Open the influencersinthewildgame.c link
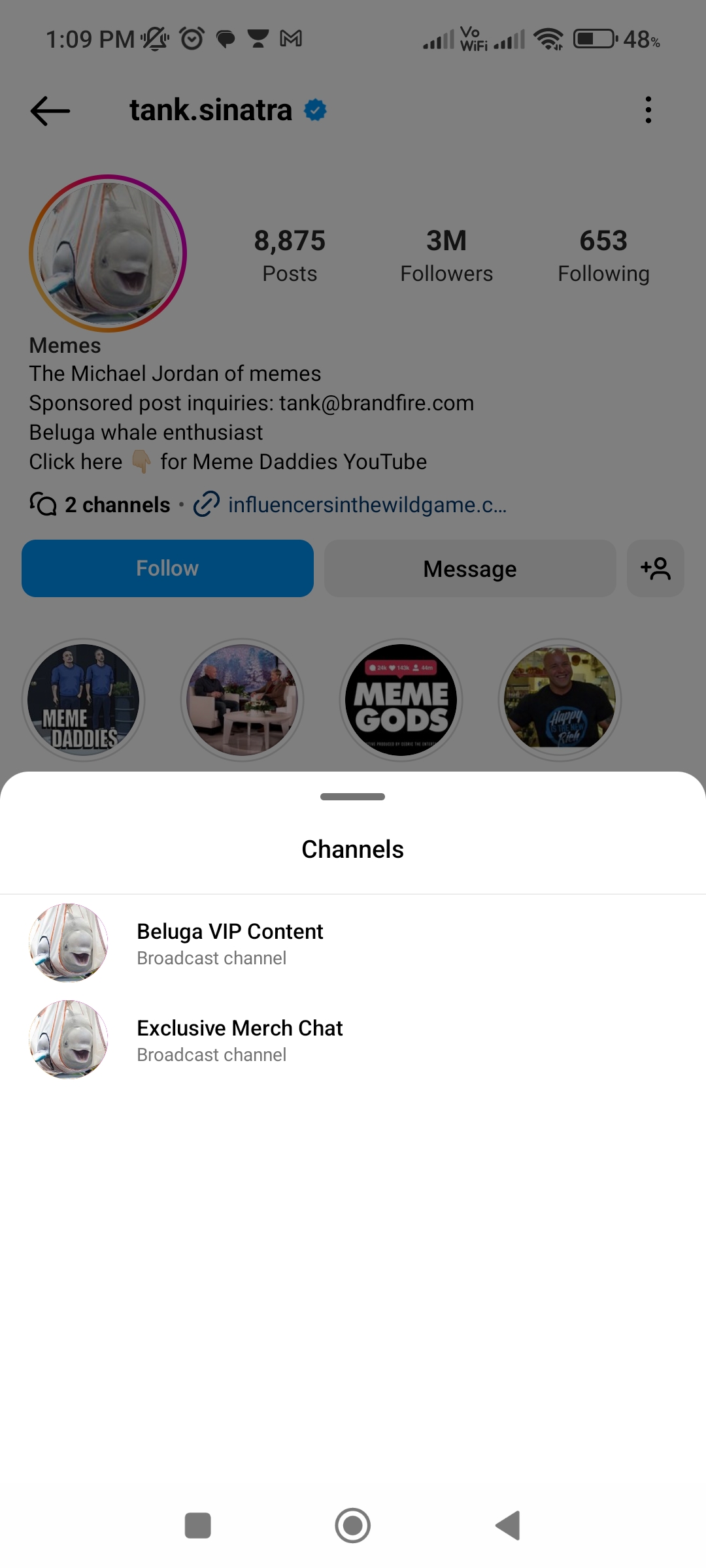The height and width of the screenshot is (1568, 706). pyautogui.click(x=368, y=504)
